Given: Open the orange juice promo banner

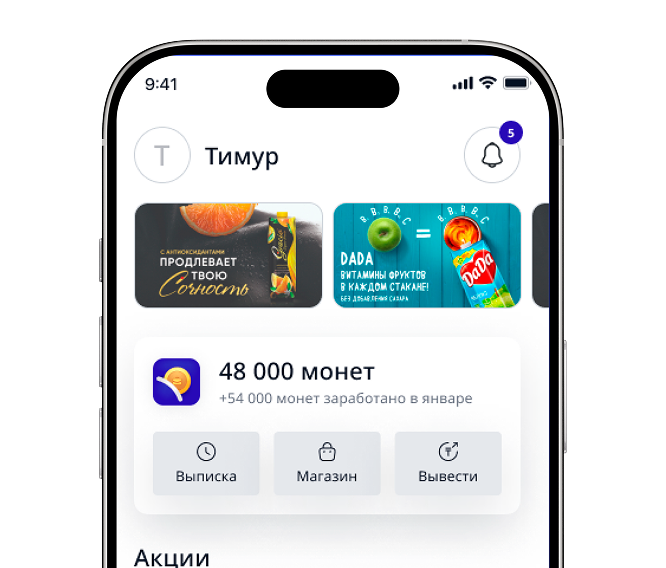Looking at the screenshot, I should pyautogui.click(x=228, y=255).
